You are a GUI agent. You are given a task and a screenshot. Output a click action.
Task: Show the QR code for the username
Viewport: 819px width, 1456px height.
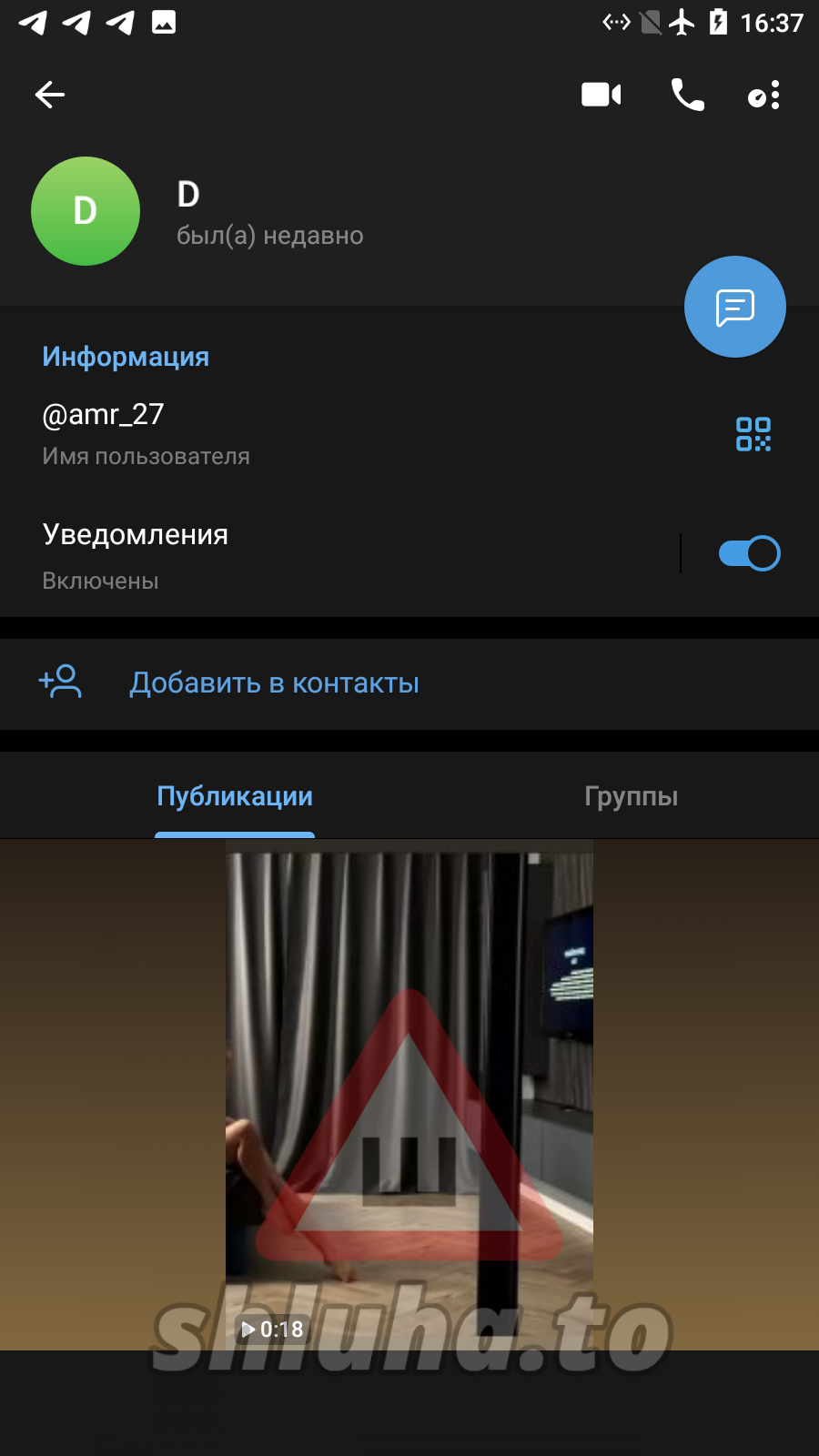[753, 434]
